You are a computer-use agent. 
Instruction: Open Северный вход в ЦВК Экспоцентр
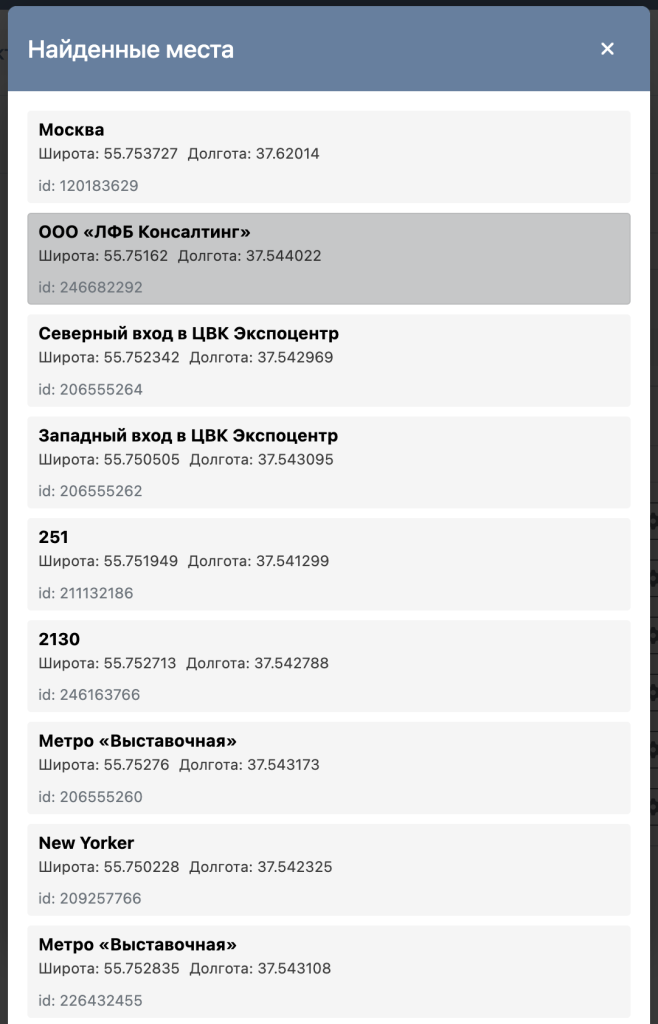pos(328,360)
